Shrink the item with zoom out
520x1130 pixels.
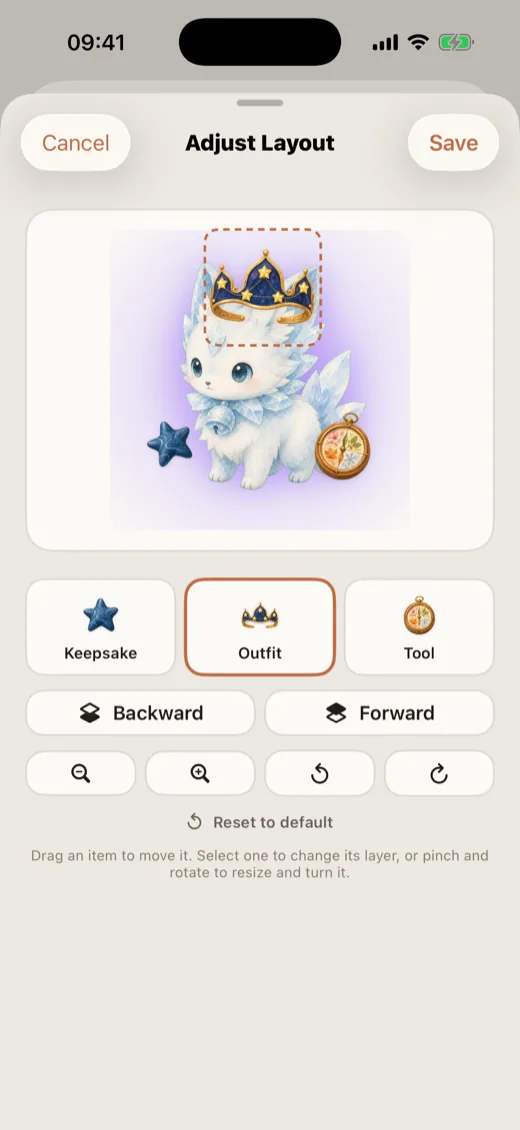(x=81, y=773)
